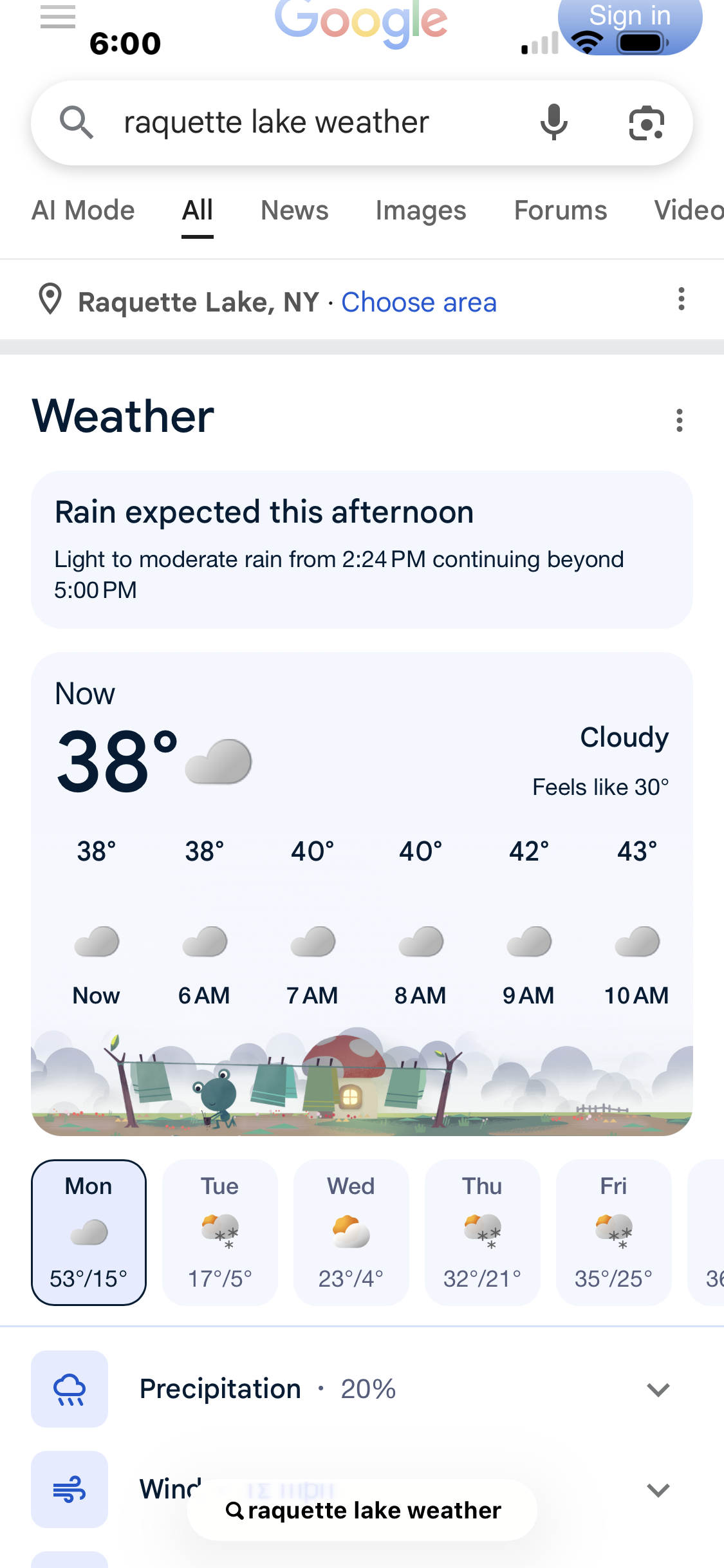Screen dimensions: 724x1568
Task: Select Friday's forecast
Action: [614, 1232]
